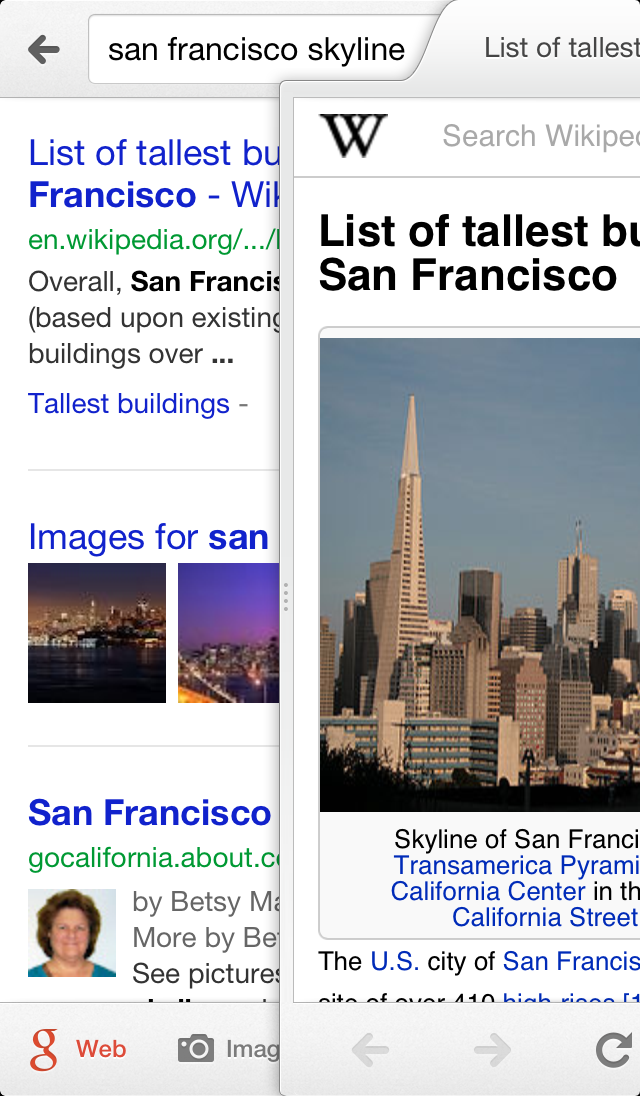Image resolution: width=640 pixels, height=1096 pixels.
Task: Reload the Wikipedia page
Action: point(612,1049)
